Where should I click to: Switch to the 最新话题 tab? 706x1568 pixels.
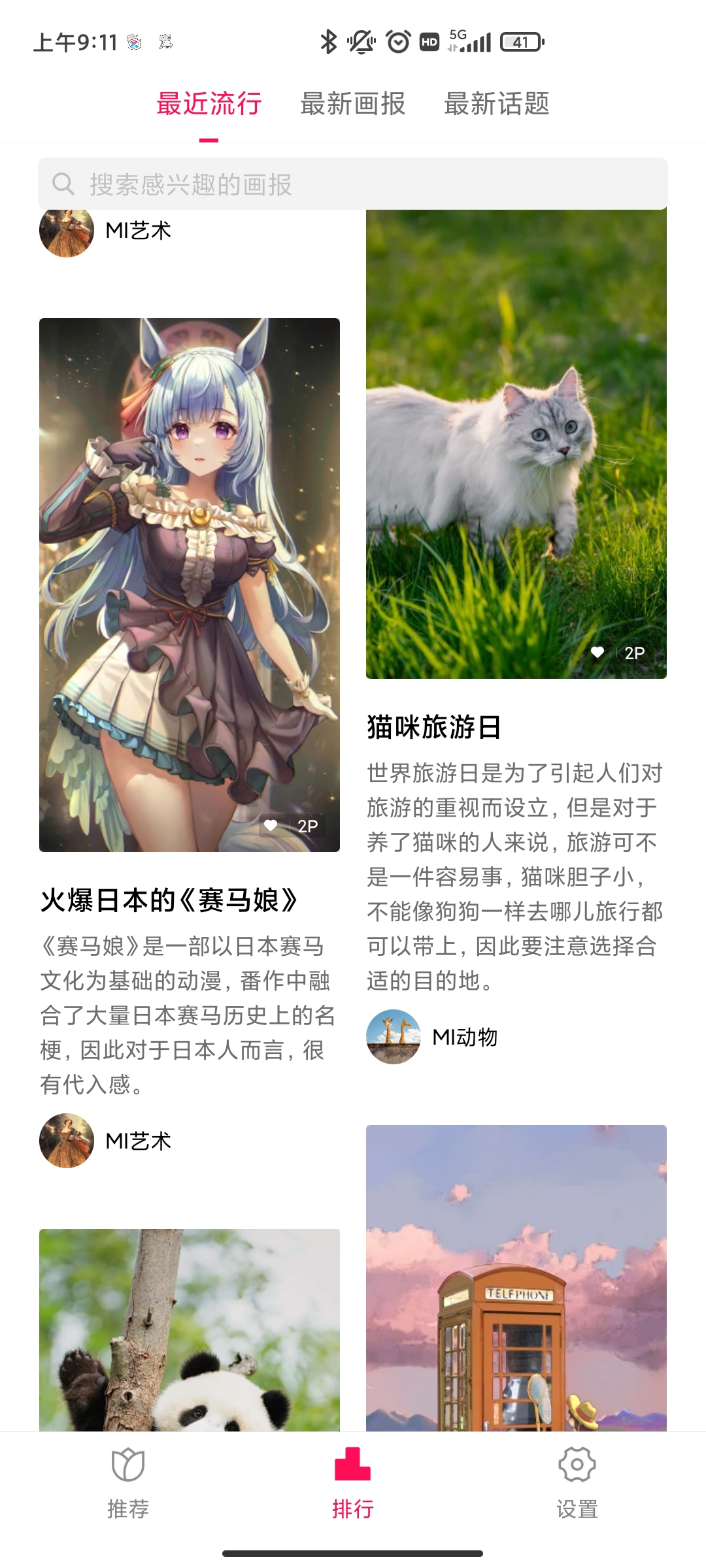[x=497, y=104]
